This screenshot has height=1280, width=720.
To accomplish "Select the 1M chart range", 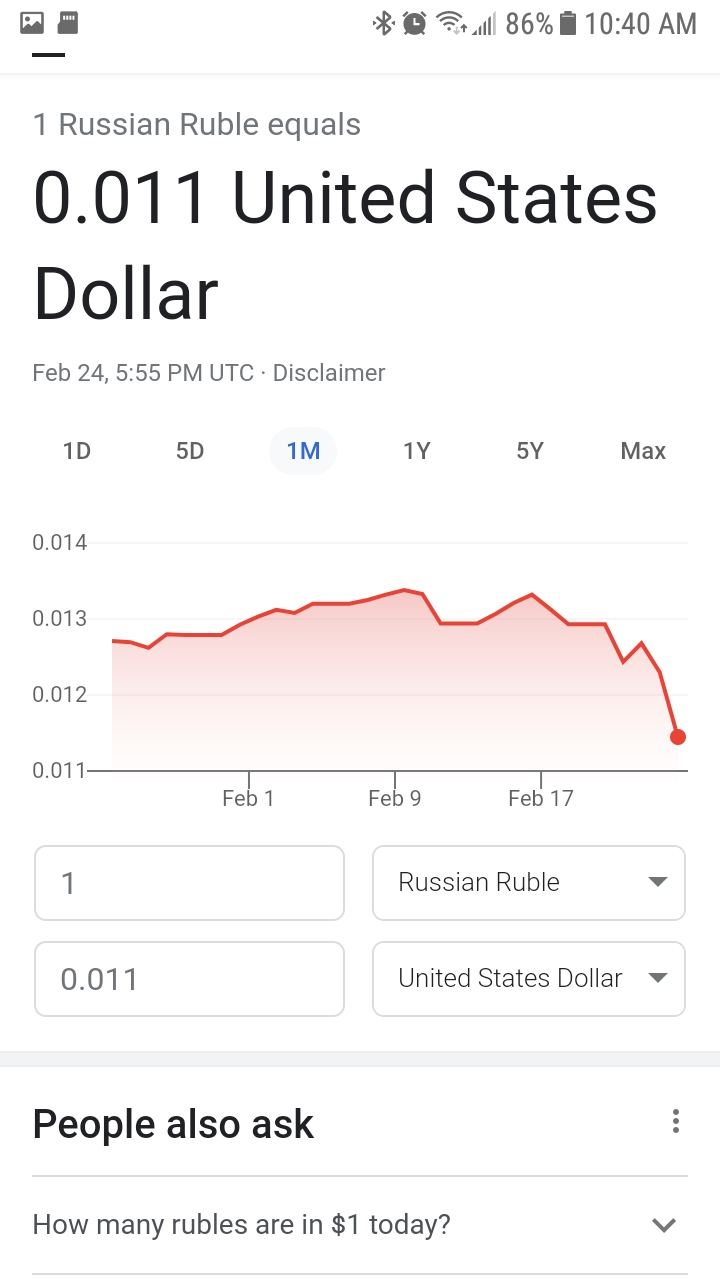I will pyautogui.click(x=303, y=451).
